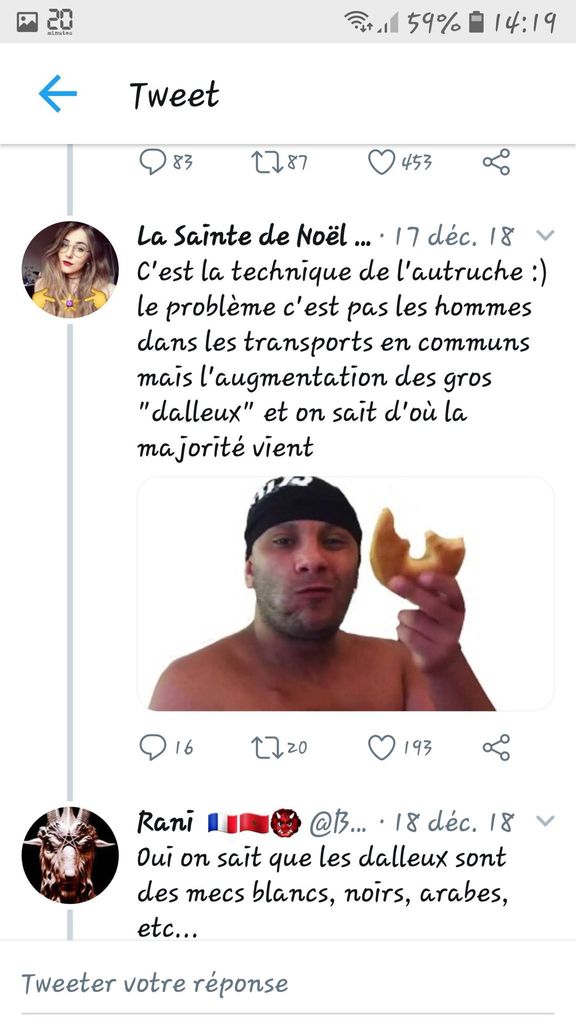The width and height of the screenshot is (576, 1024).
Task: Tap the 'Tweeter votre réponse' field
Action: pyautogui.click(x=288, y=984)
